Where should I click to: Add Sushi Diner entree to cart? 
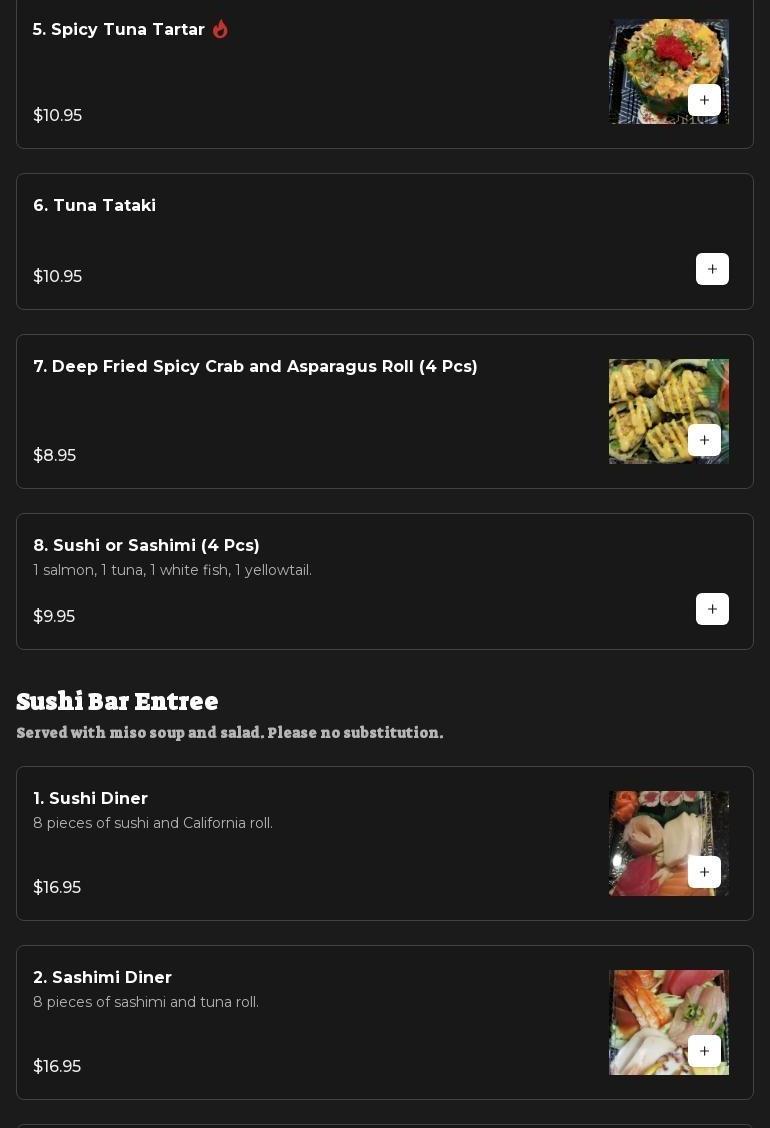704,872
